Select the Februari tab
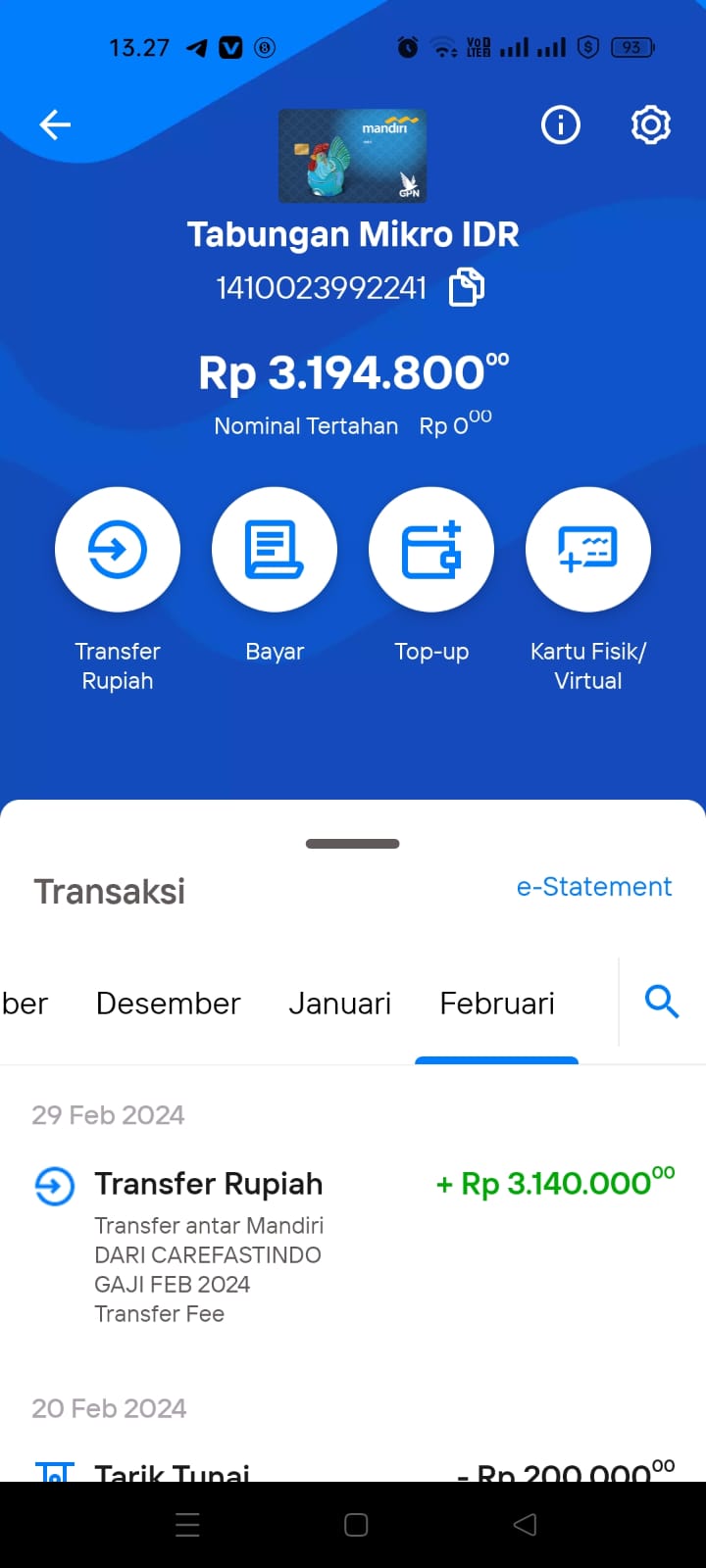706x1568 pixels. [497, 1004]
